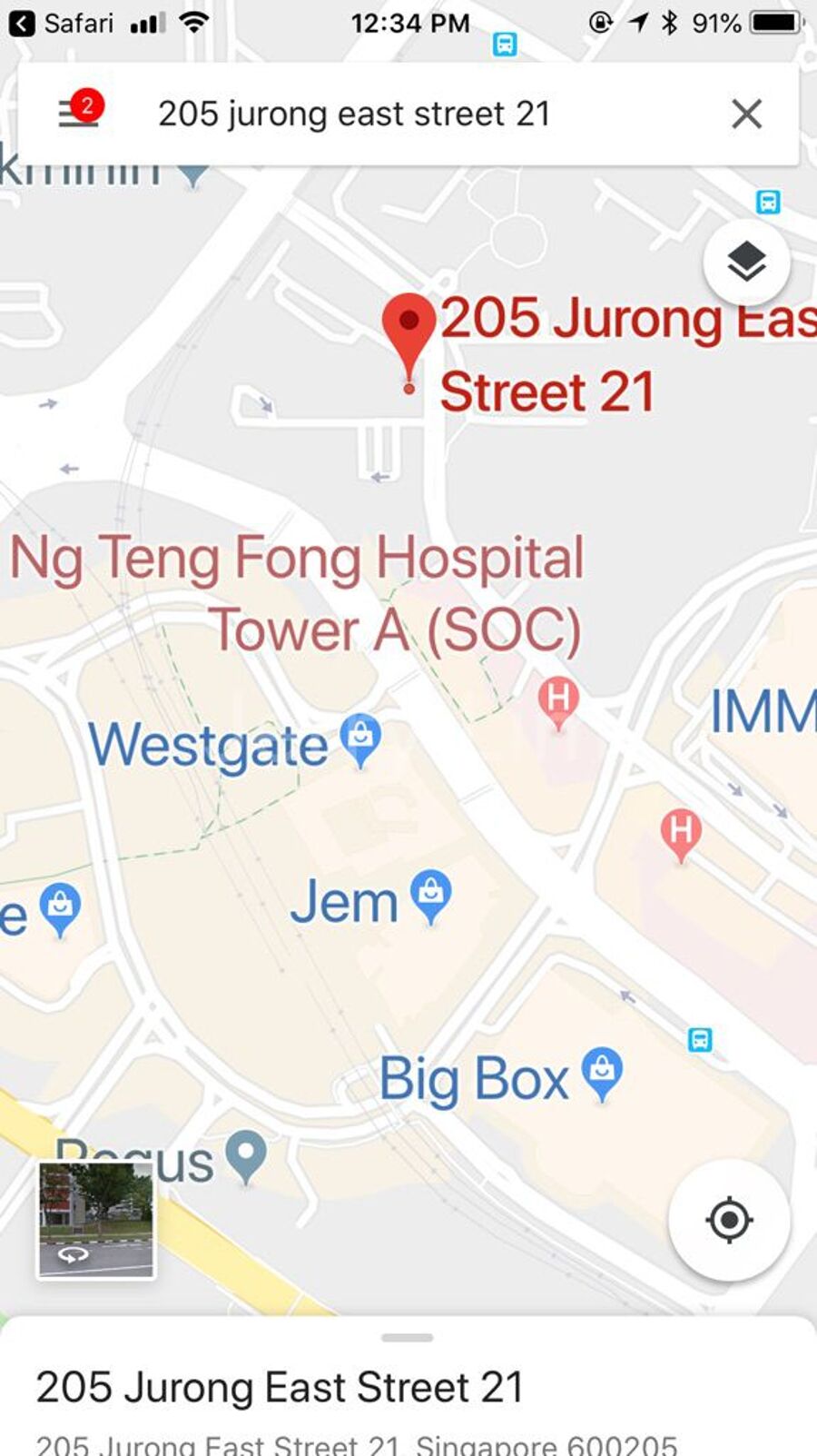
Task: Select the Jem shopping marker
Action: [x=430, y=895]
